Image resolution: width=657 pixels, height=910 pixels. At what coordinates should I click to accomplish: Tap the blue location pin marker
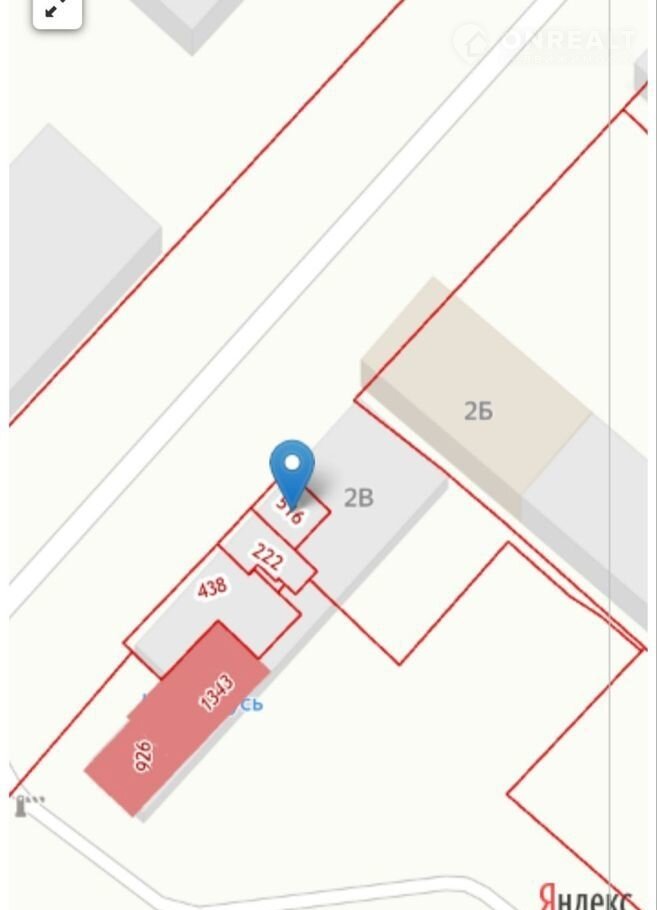point(292,468)
